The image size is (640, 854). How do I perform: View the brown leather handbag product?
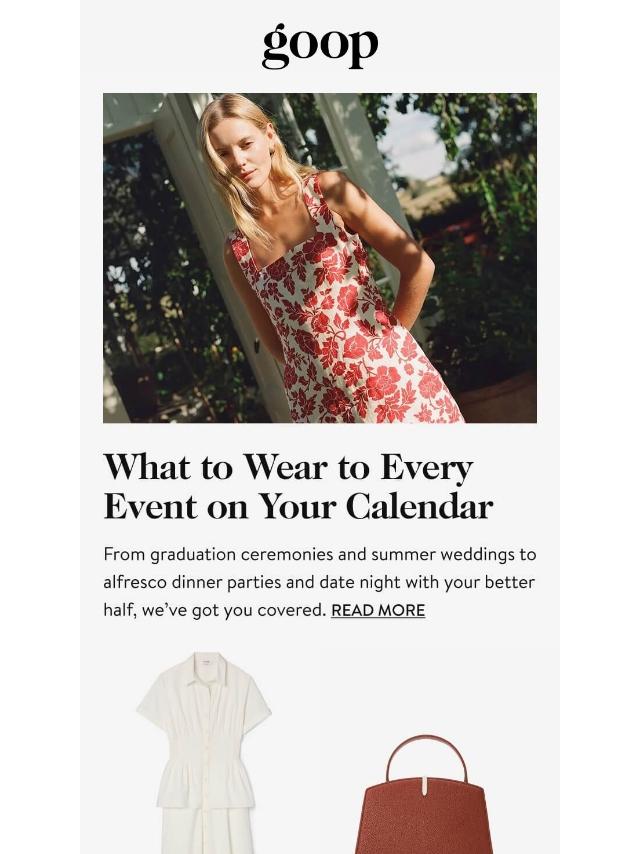click(424, 800)
